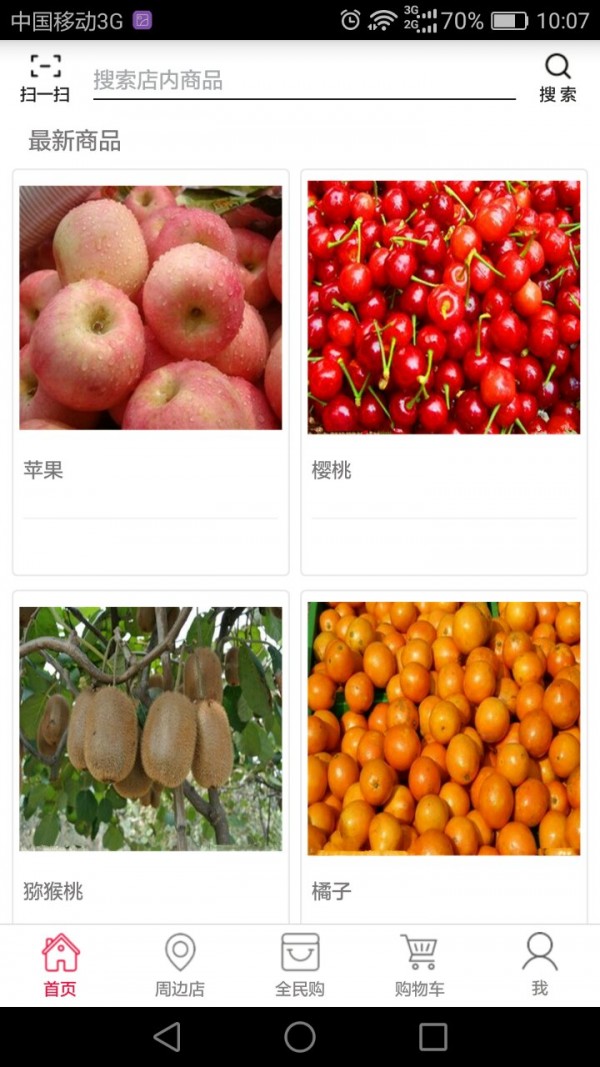600x1067 pixels.
Task: Open the 全民购 tab
Action: (x=300, y=965)
